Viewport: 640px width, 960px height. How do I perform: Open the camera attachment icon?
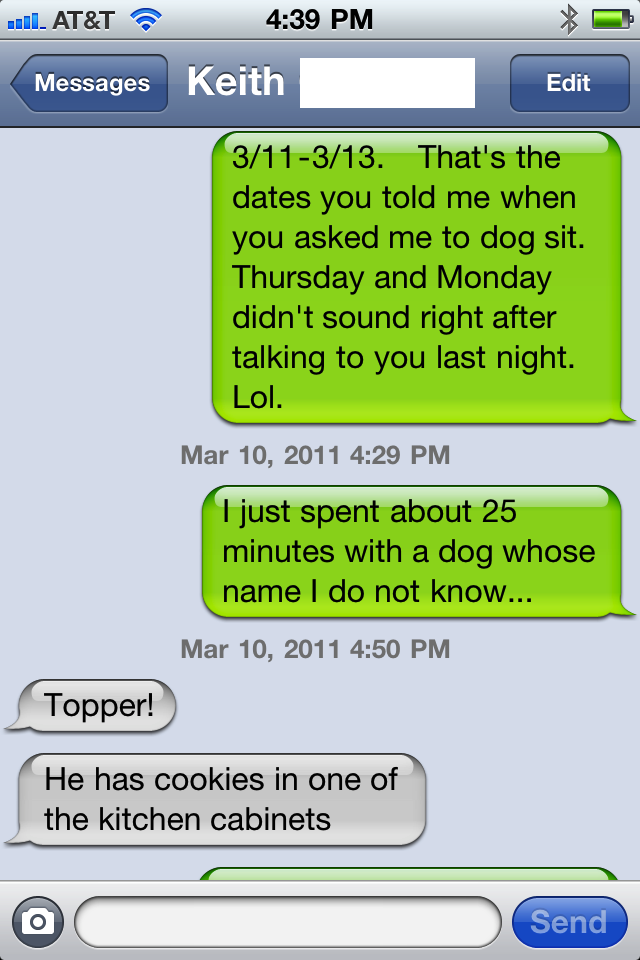37,921
